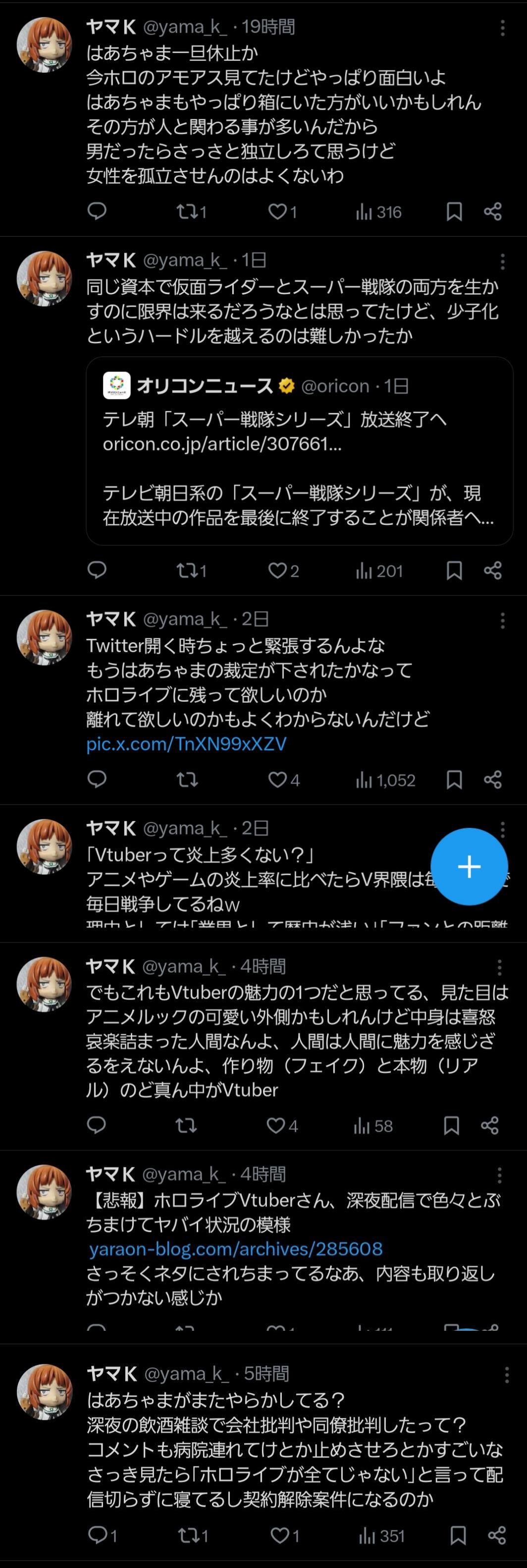Like the post starting はあちゃま一旦休止か
The width and height of the screenshot is (527, 1568).
[278, 212]
